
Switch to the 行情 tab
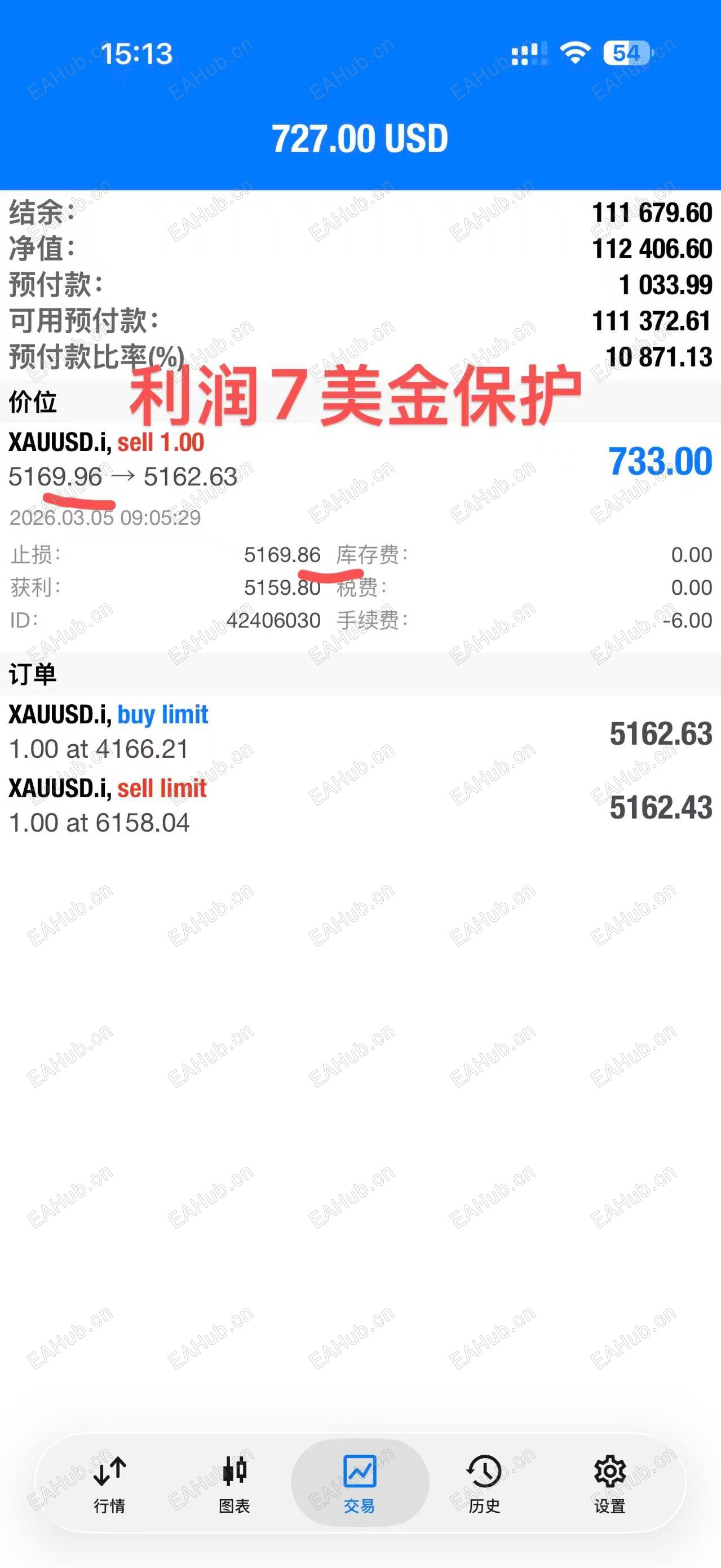109,1484
